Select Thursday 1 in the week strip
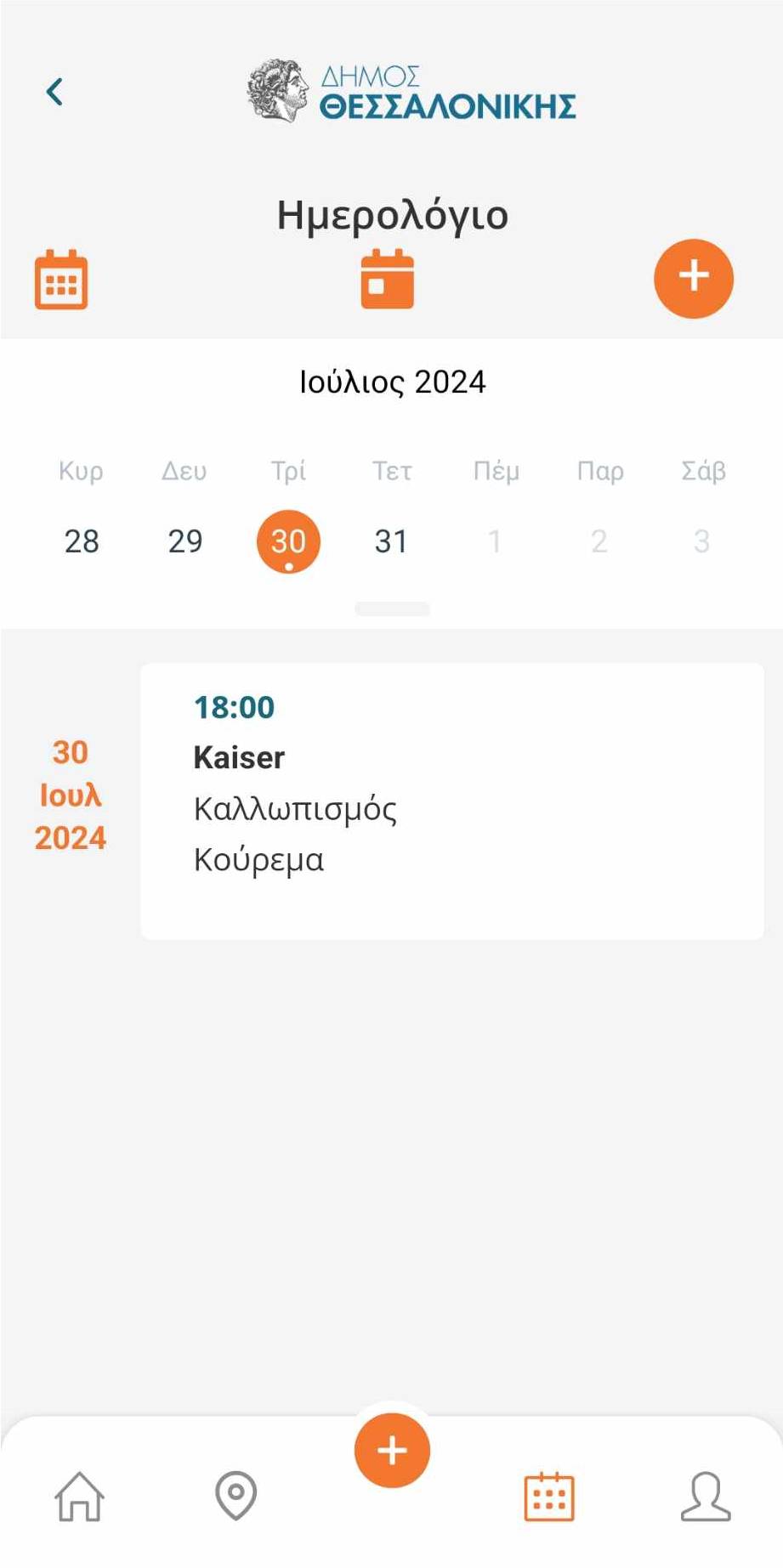Image resolution: width=783 pixels, height=1568 pixels. coord(495,541)
